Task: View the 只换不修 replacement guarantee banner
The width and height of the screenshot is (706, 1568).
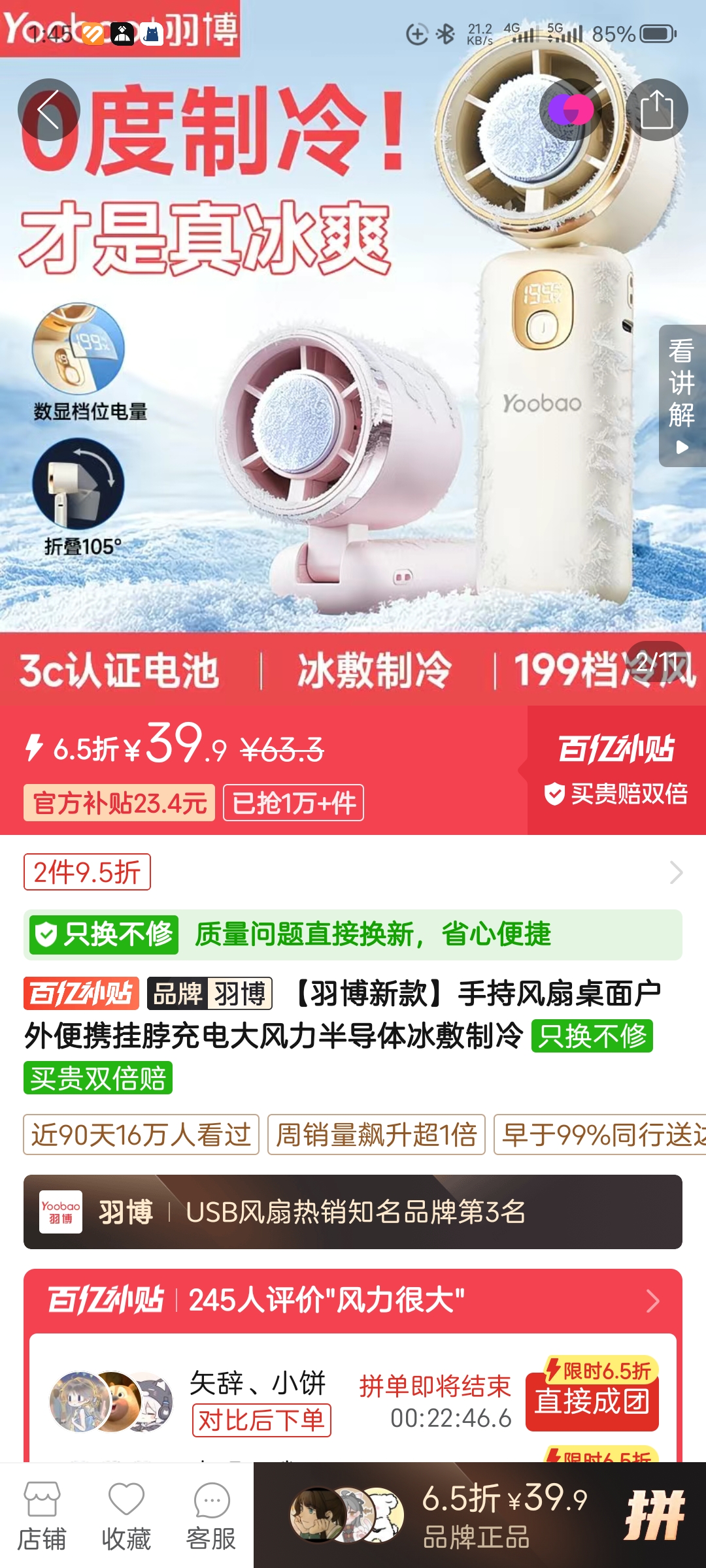Action: tap(353, 934)
